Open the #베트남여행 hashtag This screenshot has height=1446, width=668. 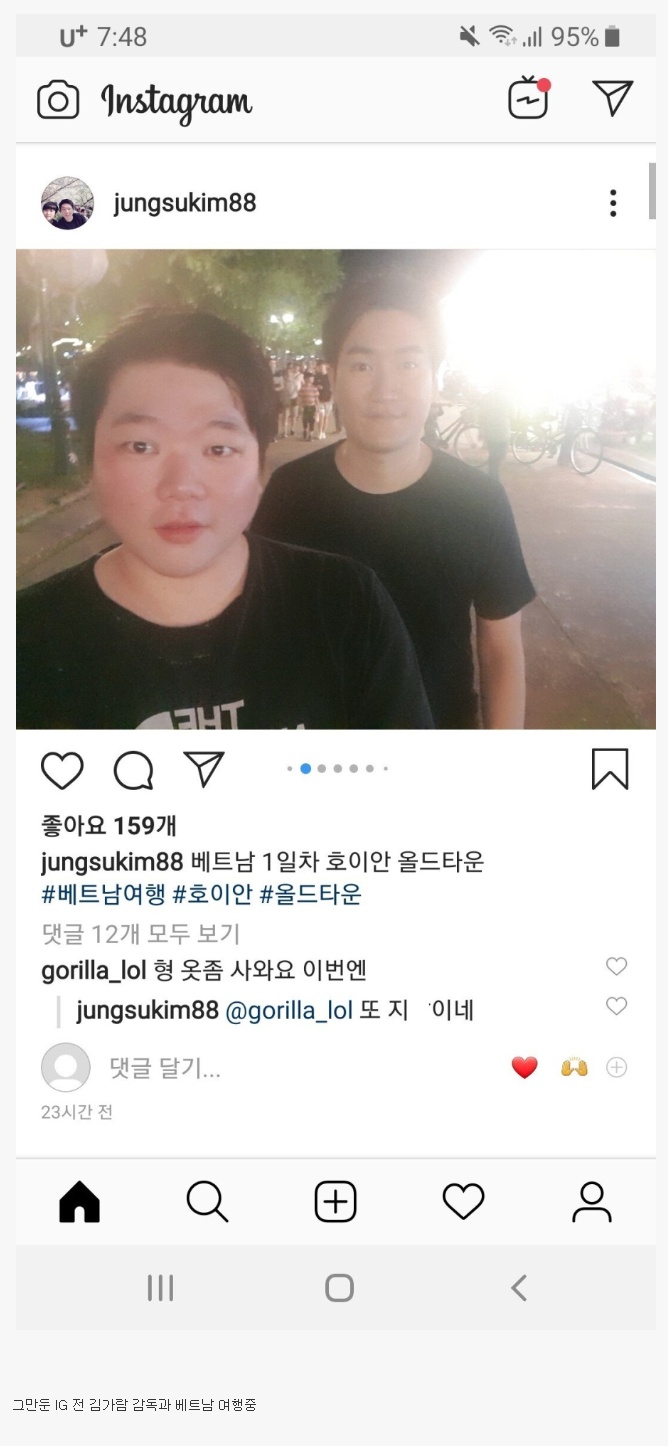[103, 894]
